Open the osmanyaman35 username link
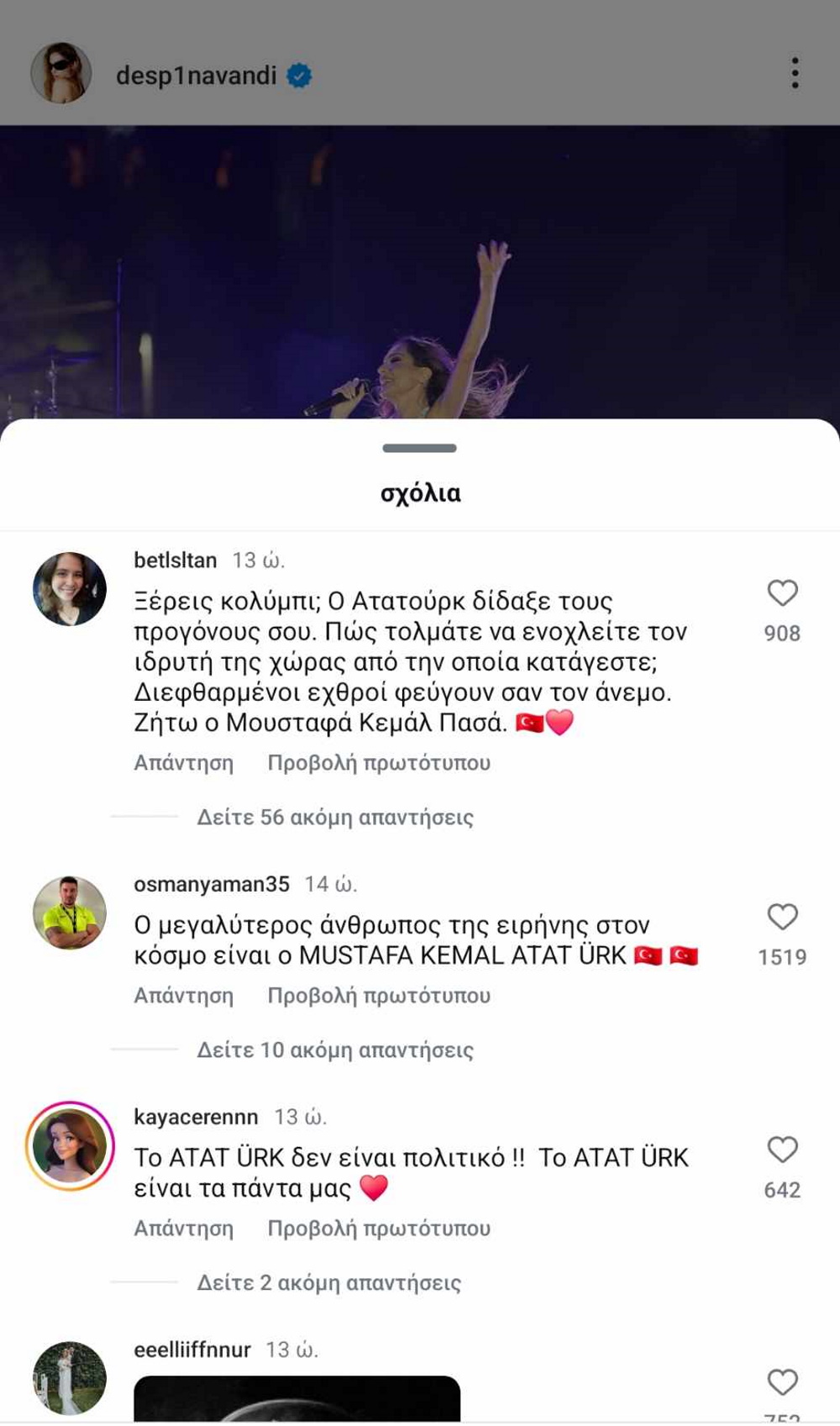 pyautogui.click(x=212, y=884)
